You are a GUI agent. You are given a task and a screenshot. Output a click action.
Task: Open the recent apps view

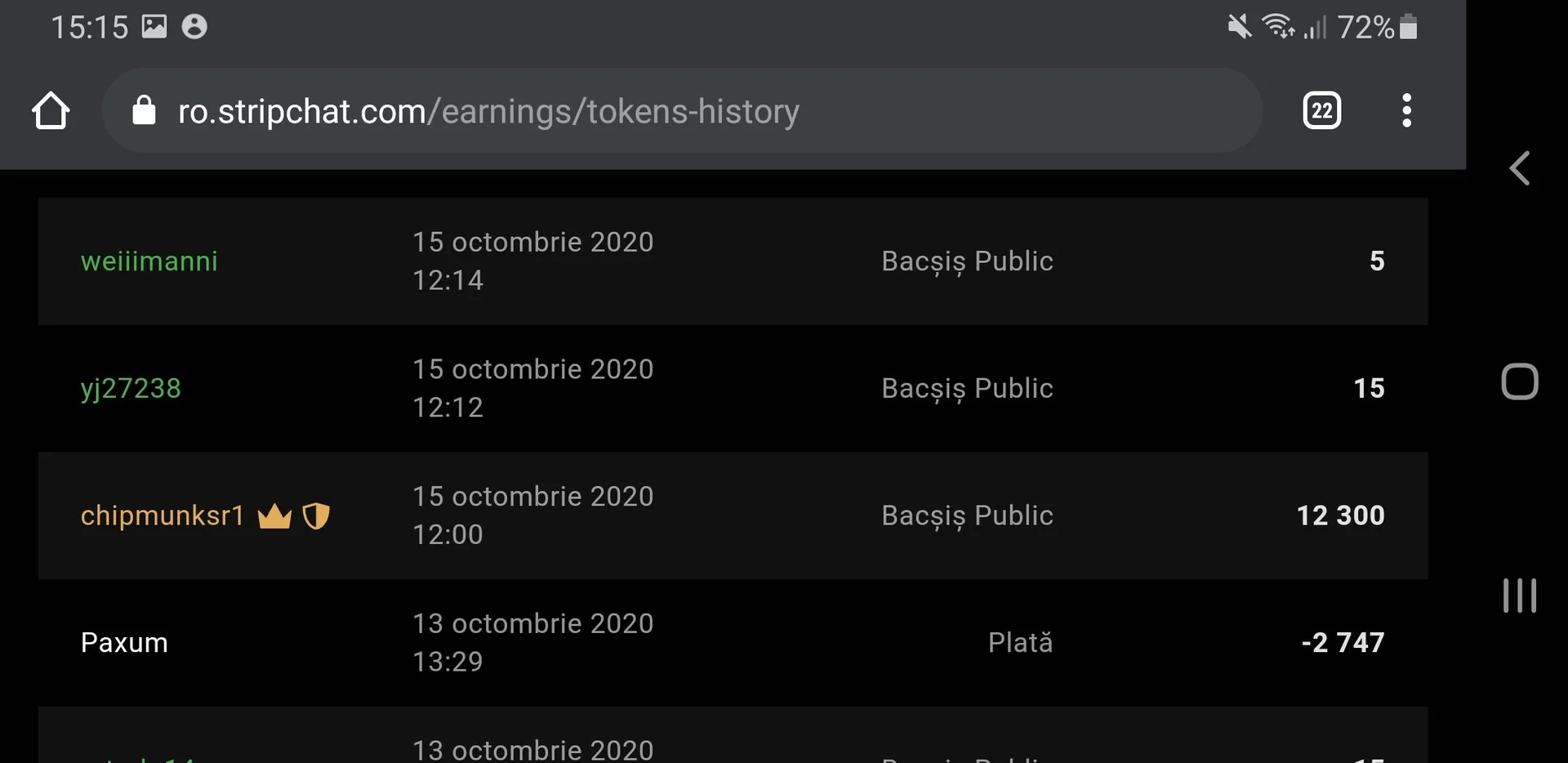(1519, 596)
